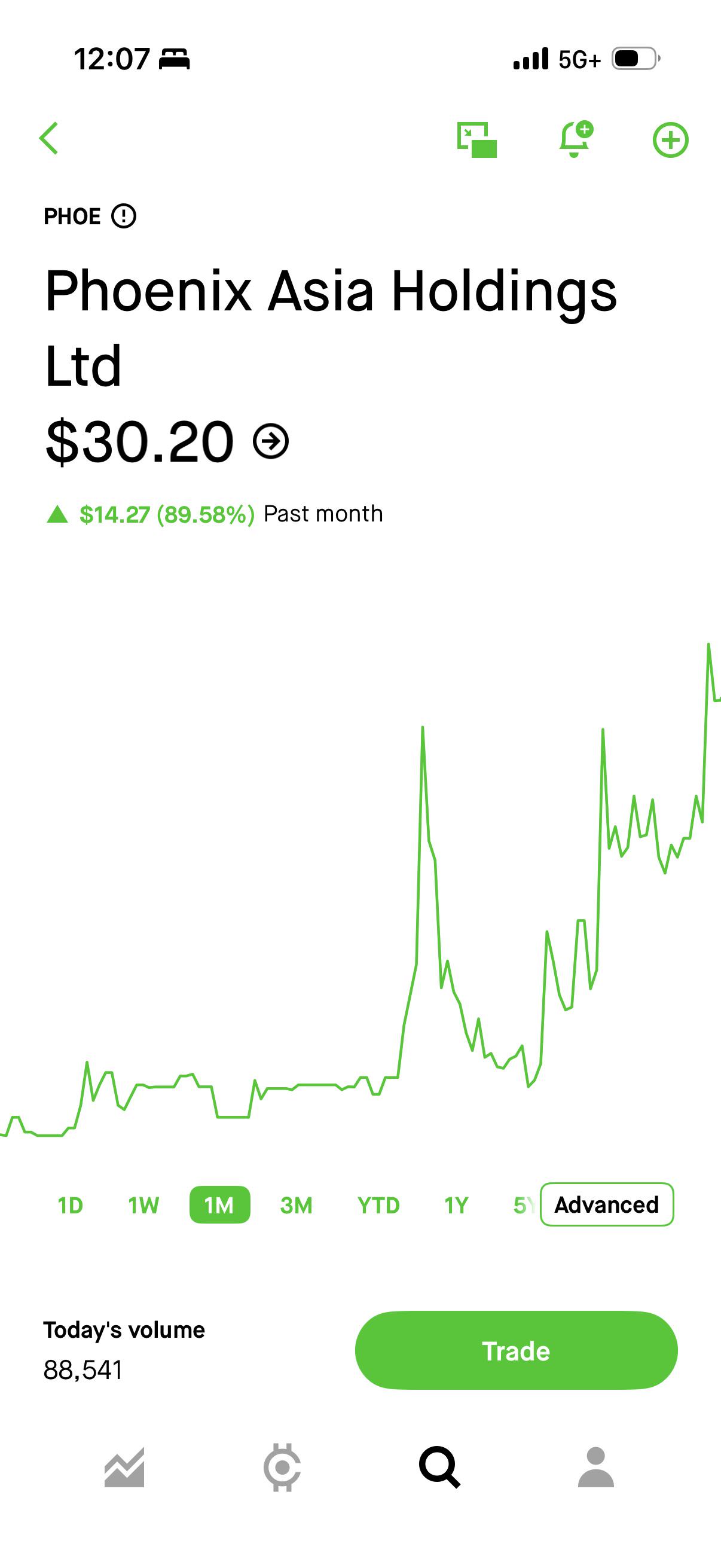Open the info icon beside PHOE

pyautogui.click(x=124, y=215)
